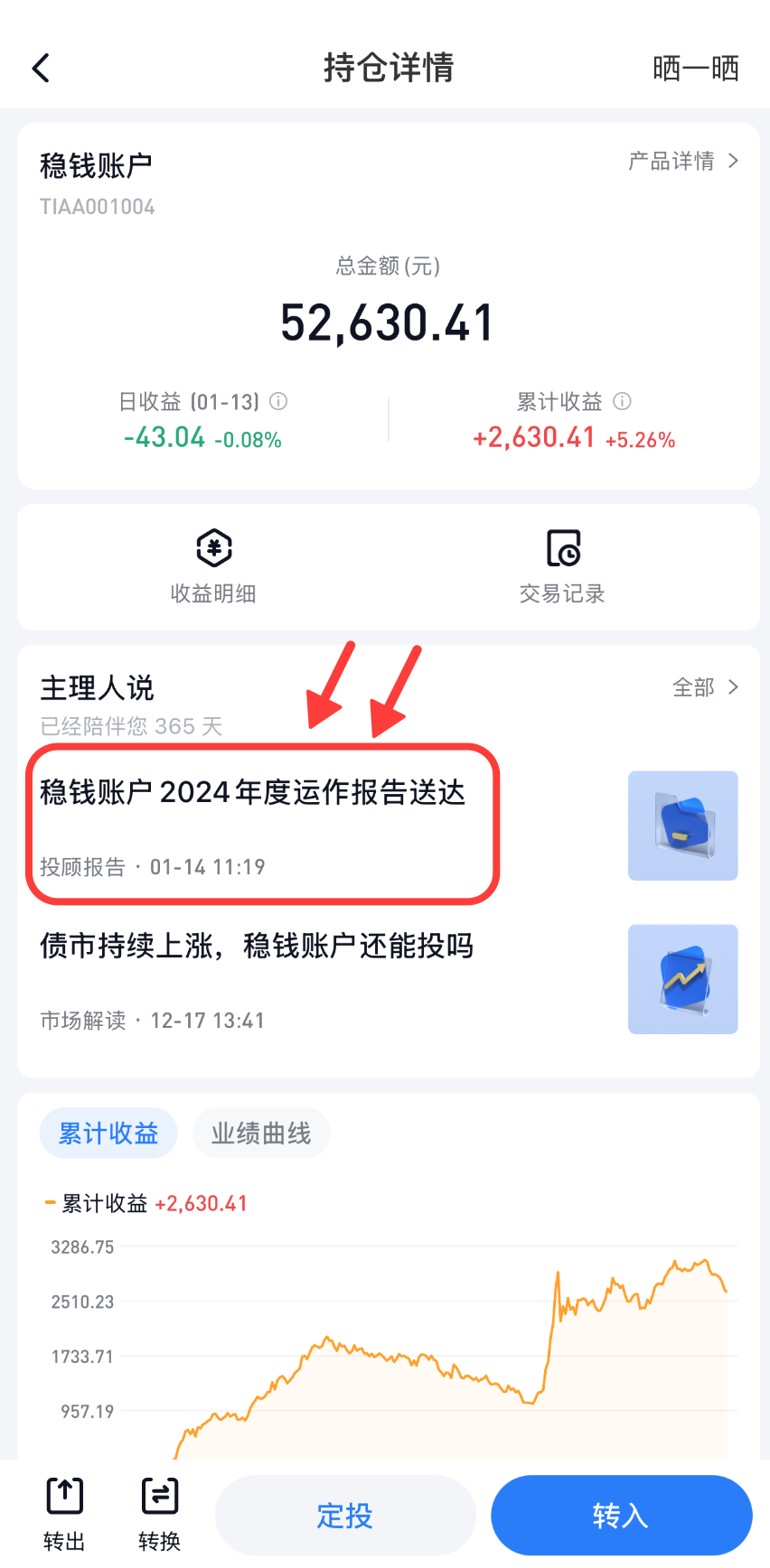Tap 转入 to deposit funds

(622, 1515)
